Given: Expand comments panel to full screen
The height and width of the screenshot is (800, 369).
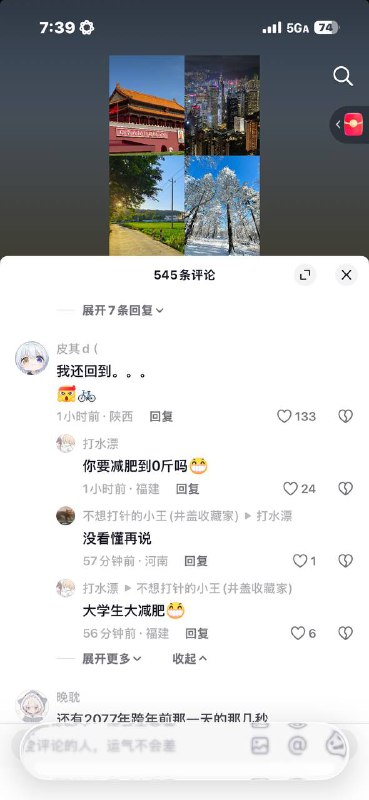Looking at the screenshot, I should pyautogui.click(x=305, y=276).
